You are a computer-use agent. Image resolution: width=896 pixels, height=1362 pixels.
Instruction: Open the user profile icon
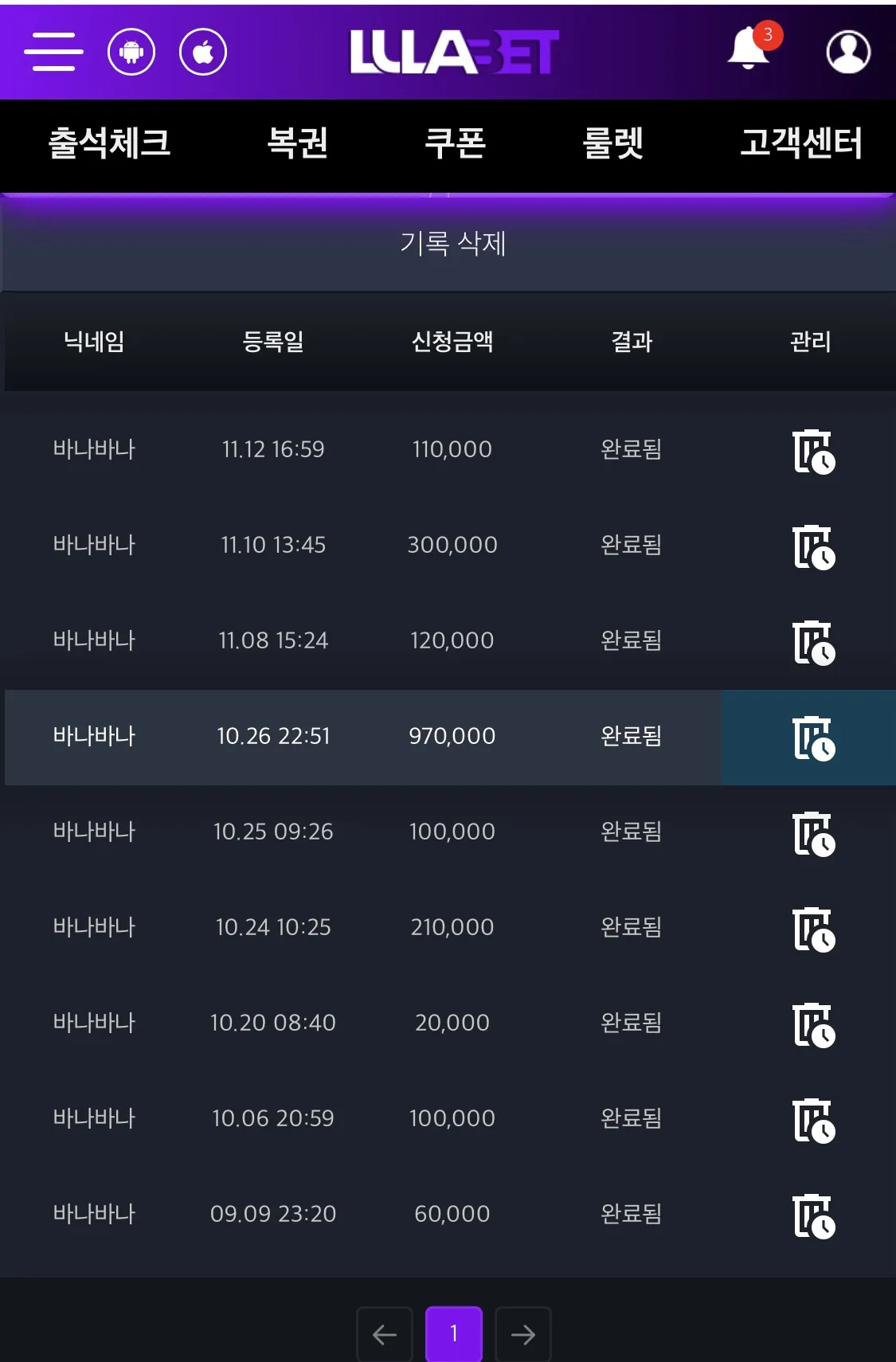pos(848,52)
